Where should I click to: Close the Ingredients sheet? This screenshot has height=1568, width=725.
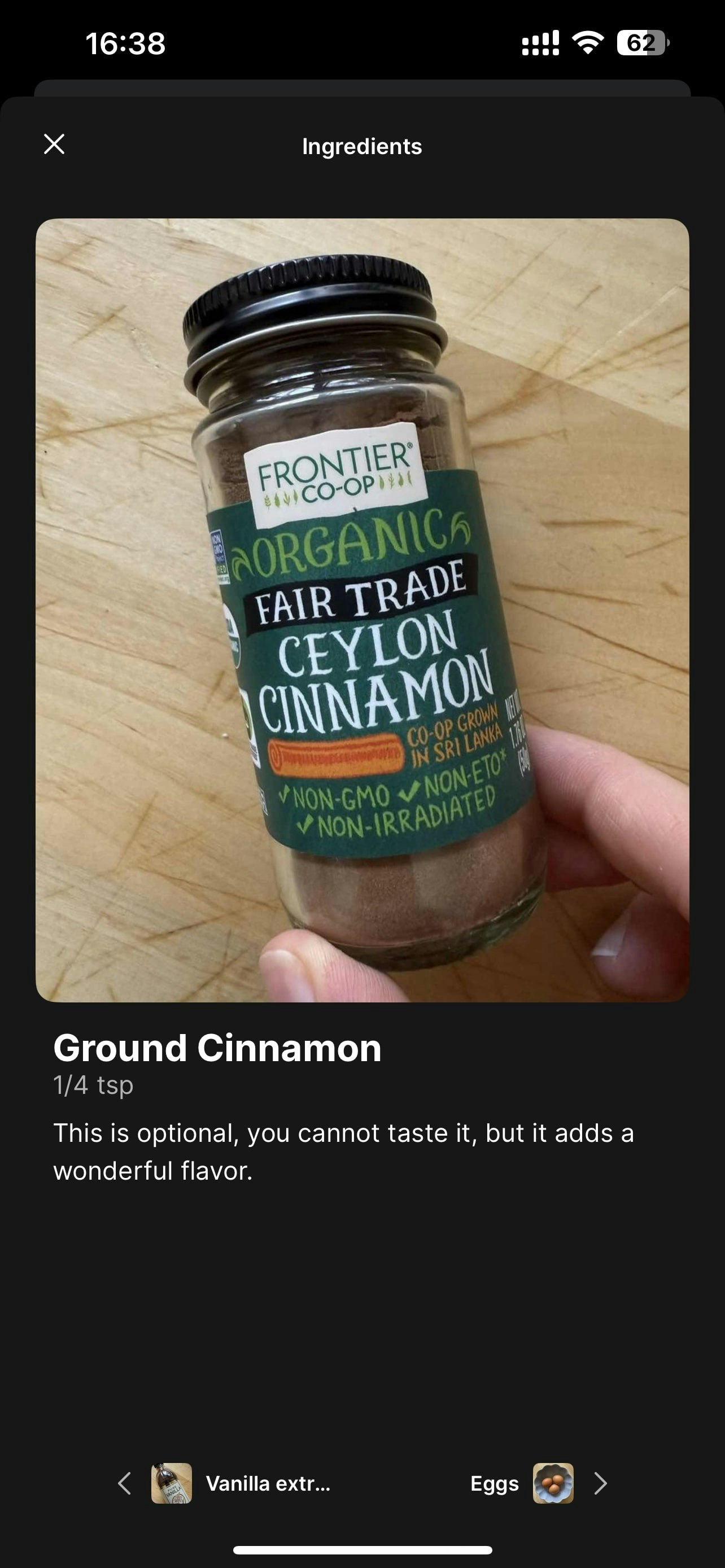coord(54,145)
